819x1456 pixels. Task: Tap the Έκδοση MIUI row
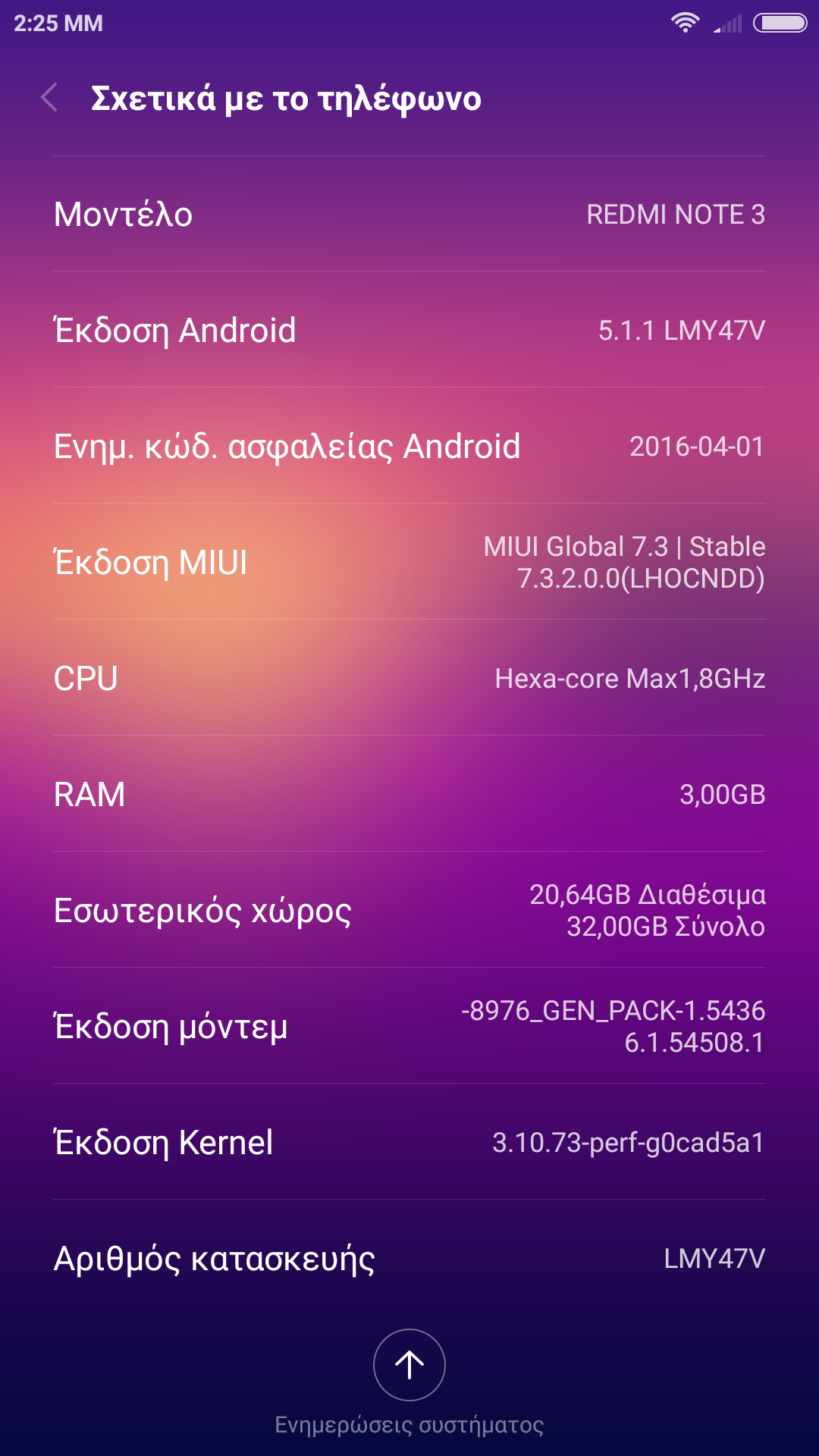coord(409,562)
